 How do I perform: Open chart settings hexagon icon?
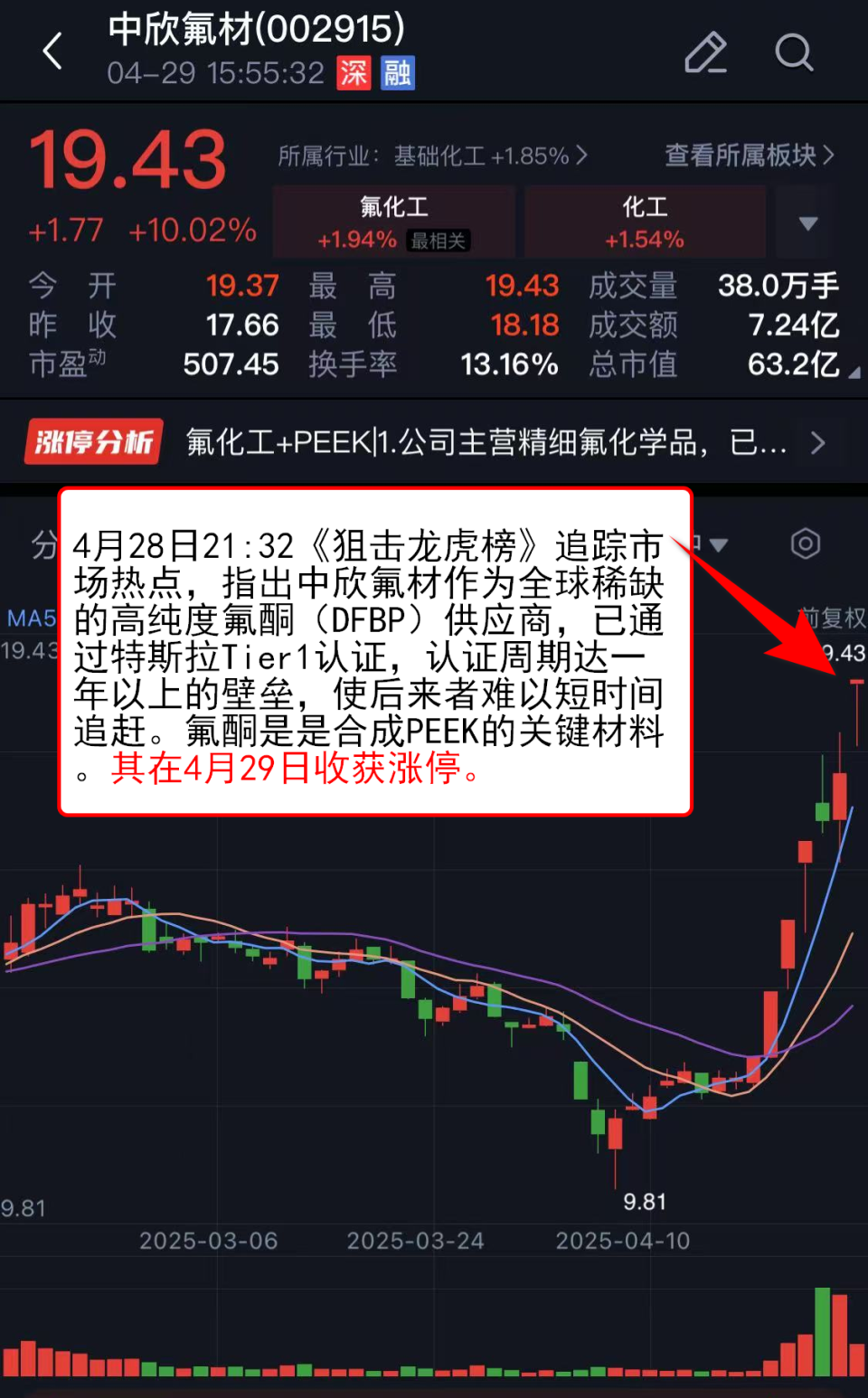click(x=806, y=543)
